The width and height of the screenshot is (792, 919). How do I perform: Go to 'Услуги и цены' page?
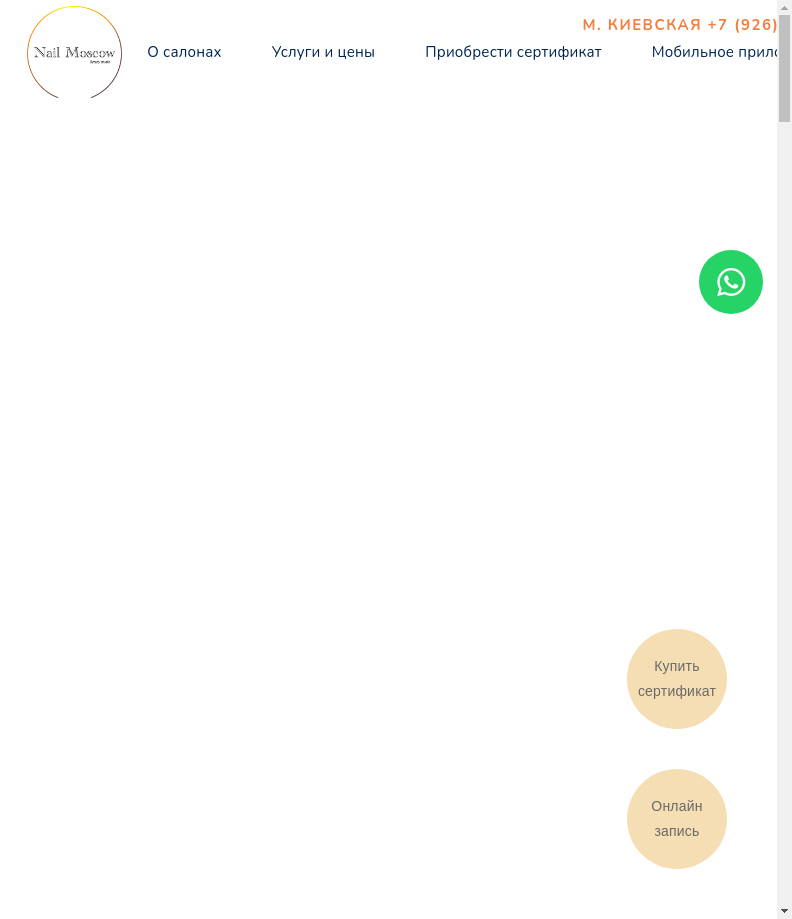pos(323,52)
